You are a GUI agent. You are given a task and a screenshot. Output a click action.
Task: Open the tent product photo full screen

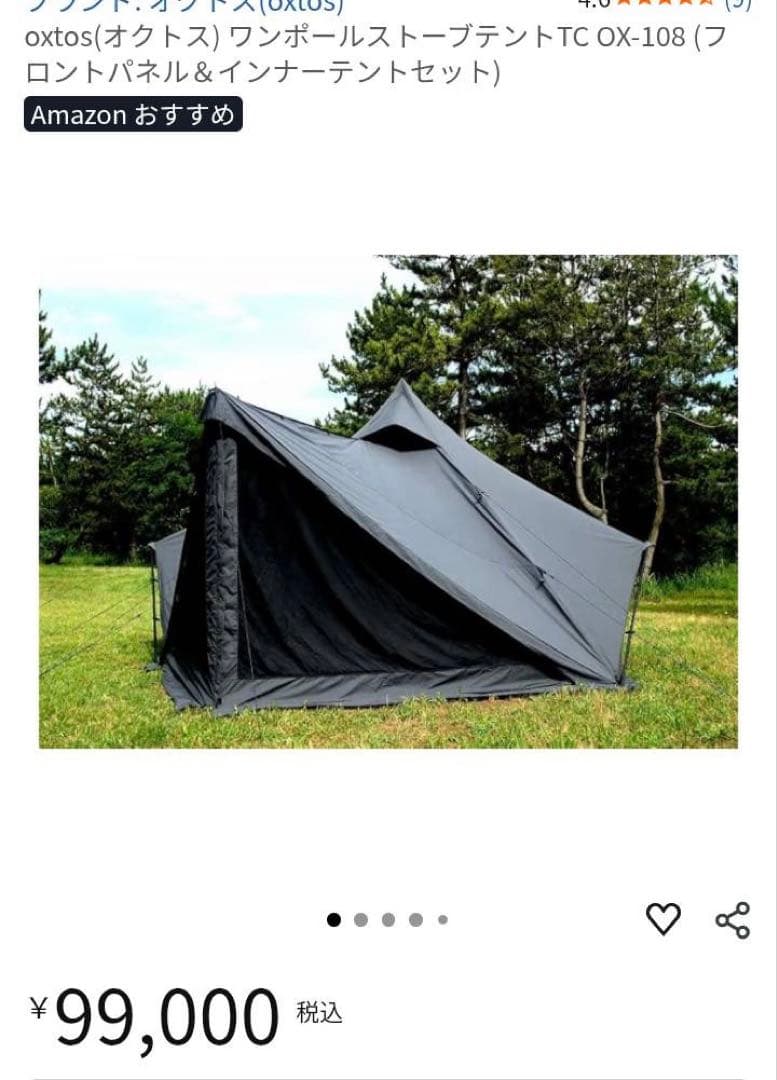click(x=388, y=501)
